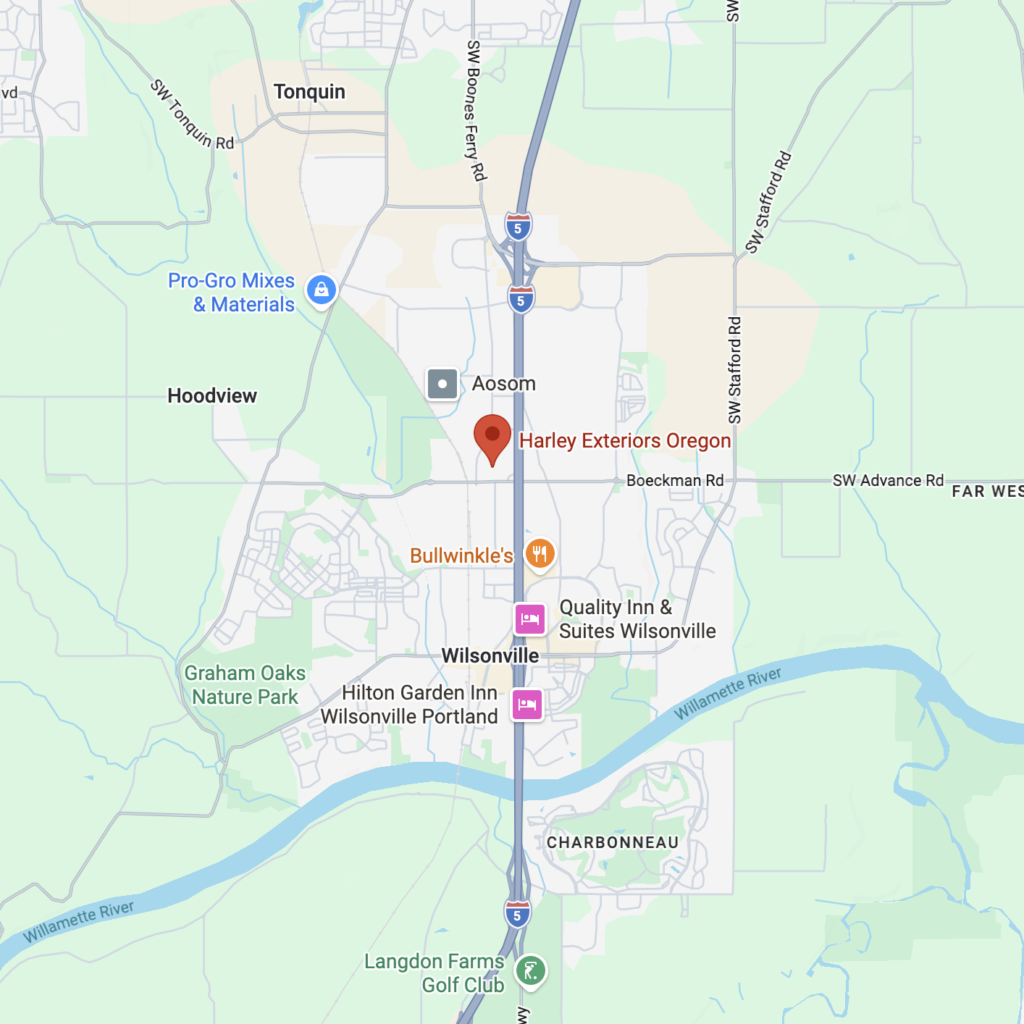Tap the red Harley Exteriors Oregon pin
Viewport: 1024px width, 1024px height.
[x=492, y=440]
